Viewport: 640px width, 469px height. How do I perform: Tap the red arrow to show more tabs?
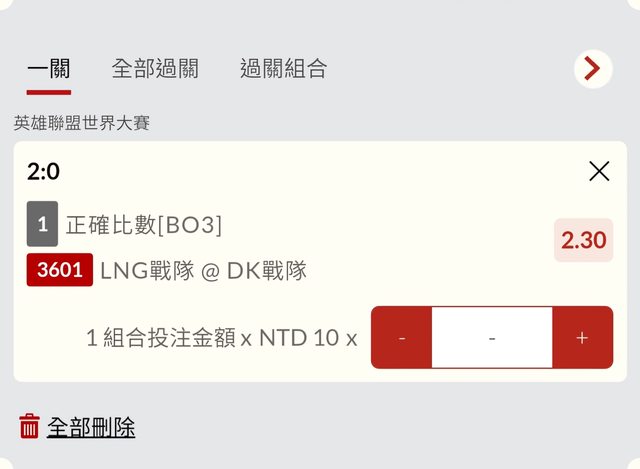593,68
